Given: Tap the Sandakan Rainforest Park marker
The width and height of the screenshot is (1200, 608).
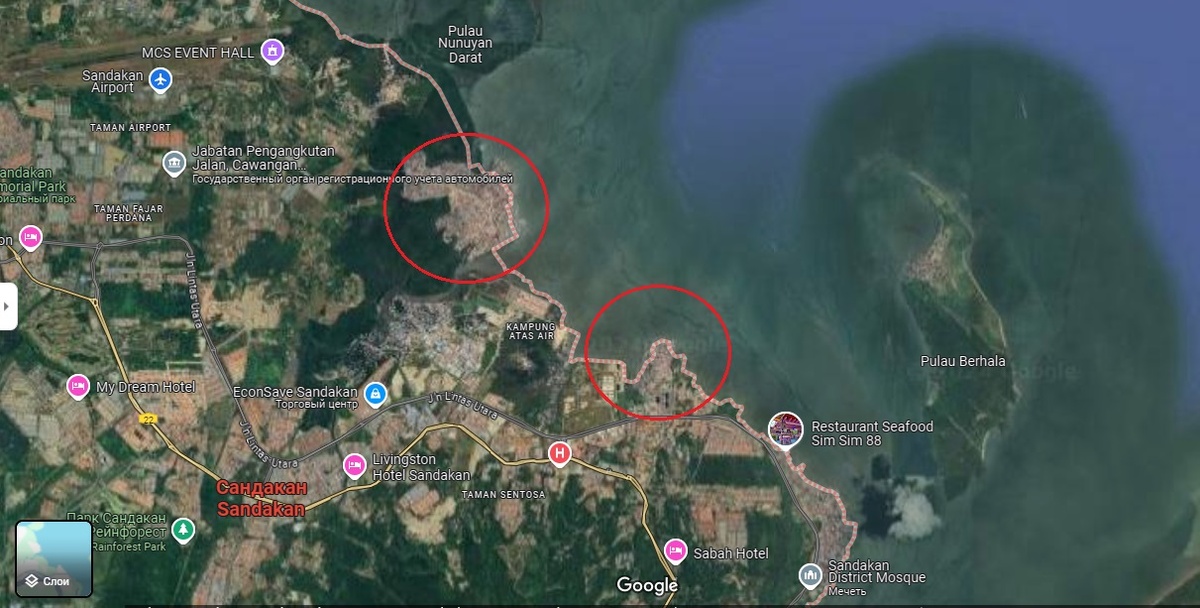Looking at the screenshot, I should coord(182,530).
